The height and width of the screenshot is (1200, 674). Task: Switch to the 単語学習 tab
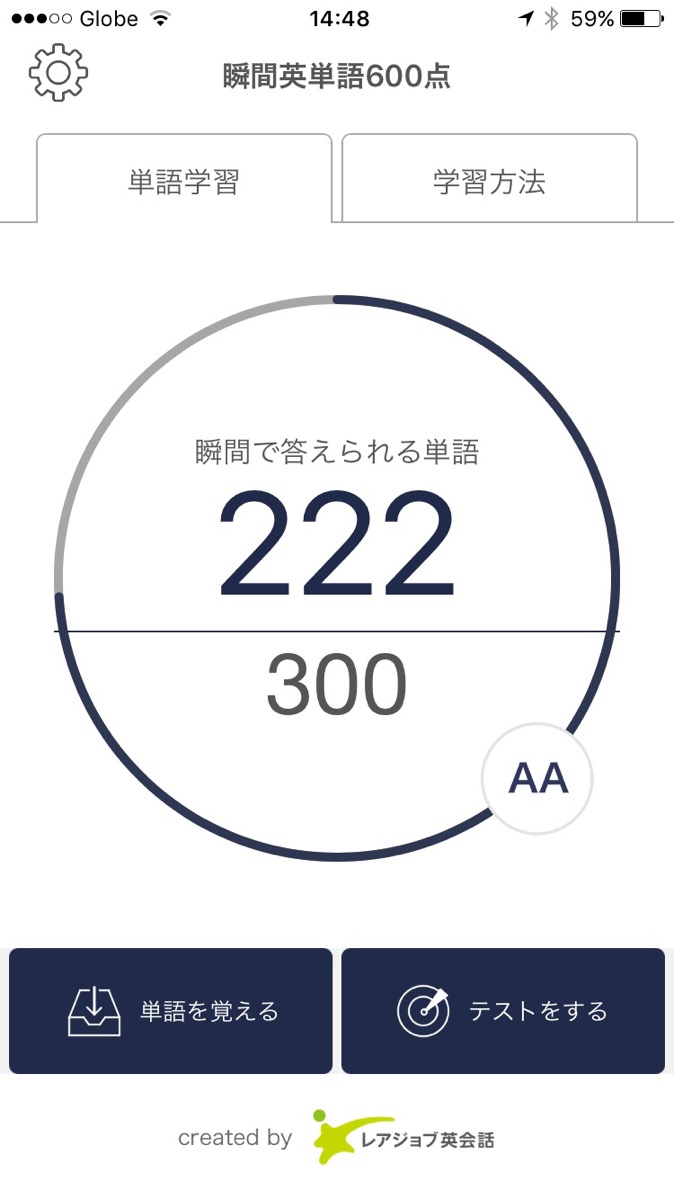click(x=184, y=180)
